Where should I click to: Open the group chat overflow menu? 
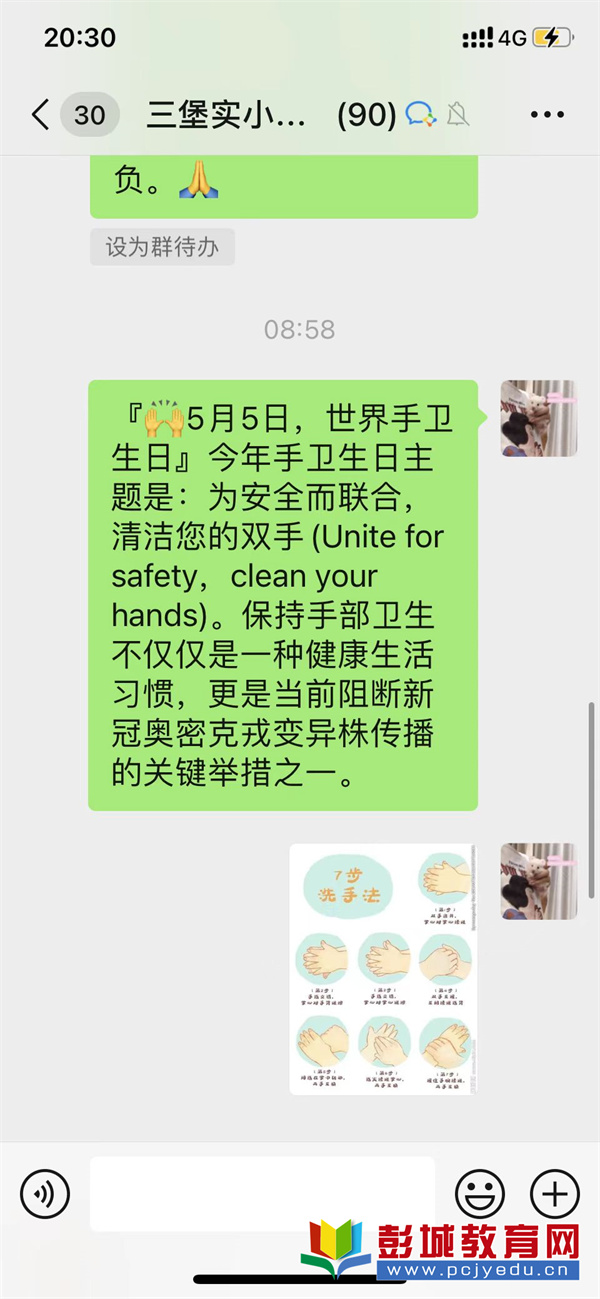pos(547,115)
